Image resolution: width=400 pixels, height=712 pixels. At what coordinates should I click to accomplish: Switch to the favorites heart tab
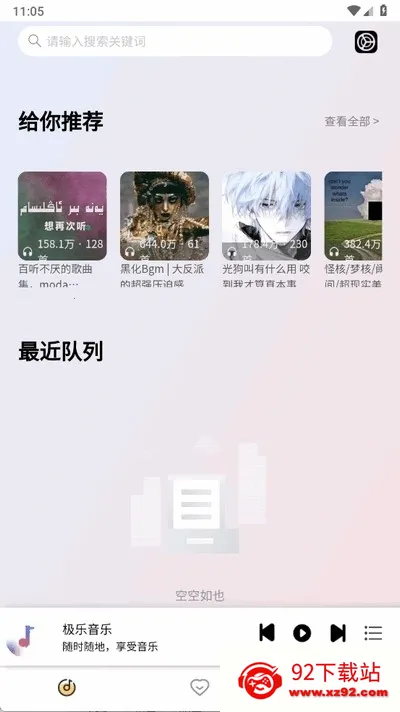(x=200, y=687)
